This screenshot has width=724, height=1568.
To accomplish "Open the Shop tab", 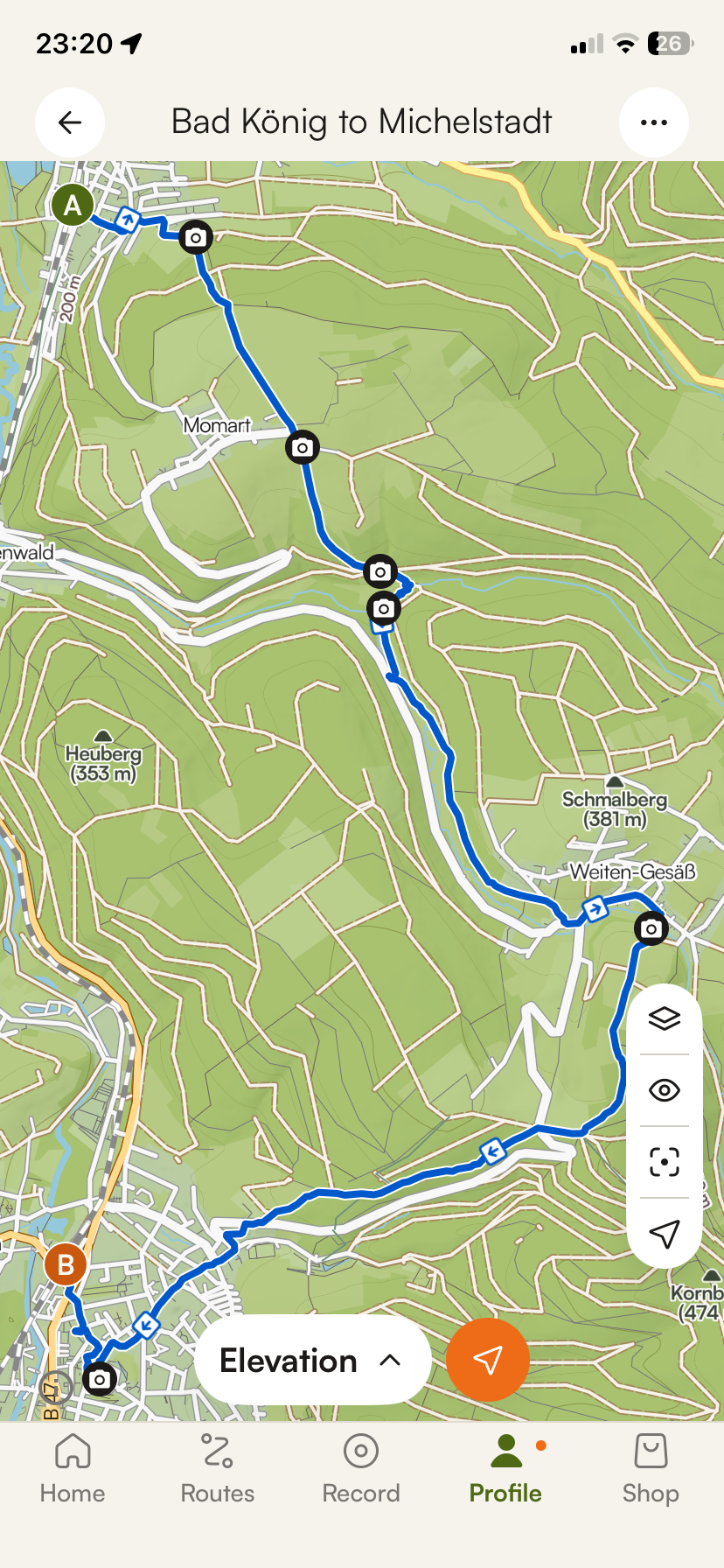I will (x=651, y=1469).
